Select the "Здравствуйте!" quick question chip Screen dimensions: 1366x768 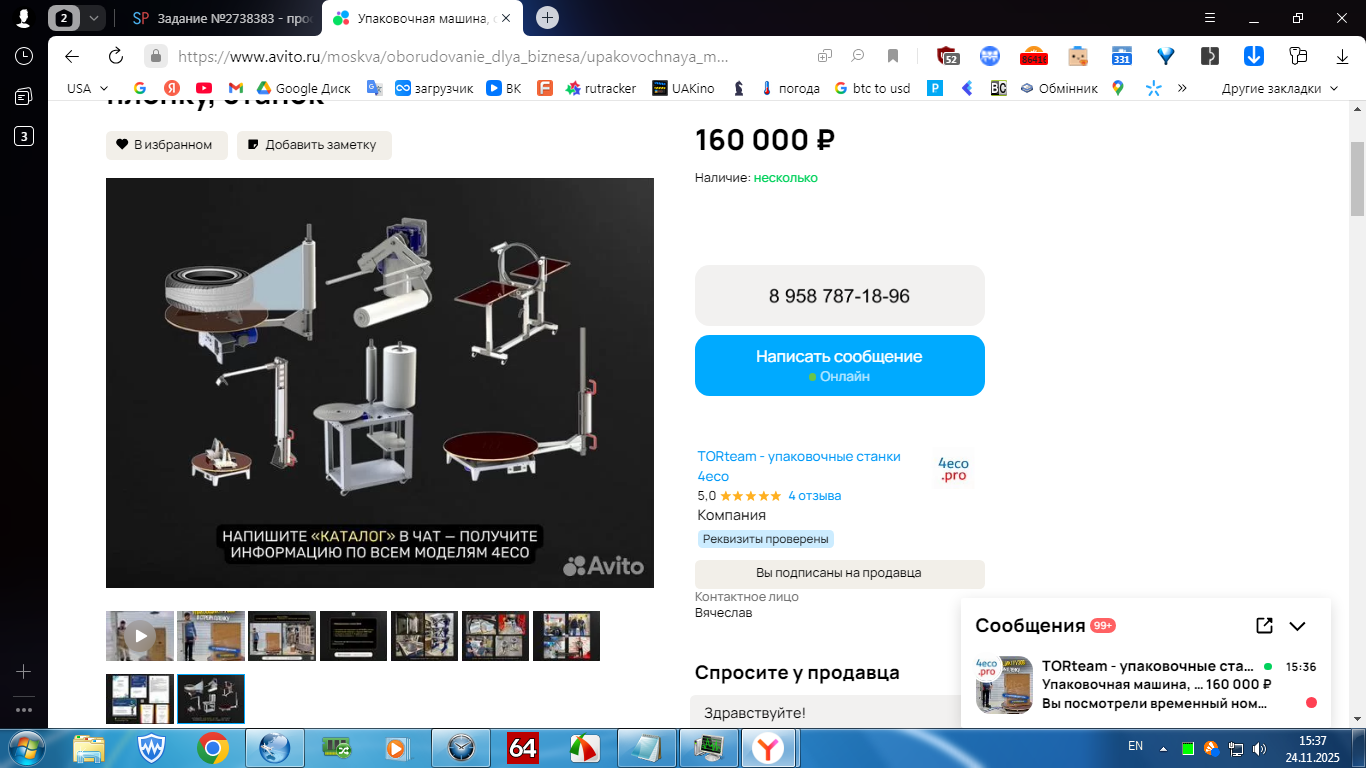point(755,713)
